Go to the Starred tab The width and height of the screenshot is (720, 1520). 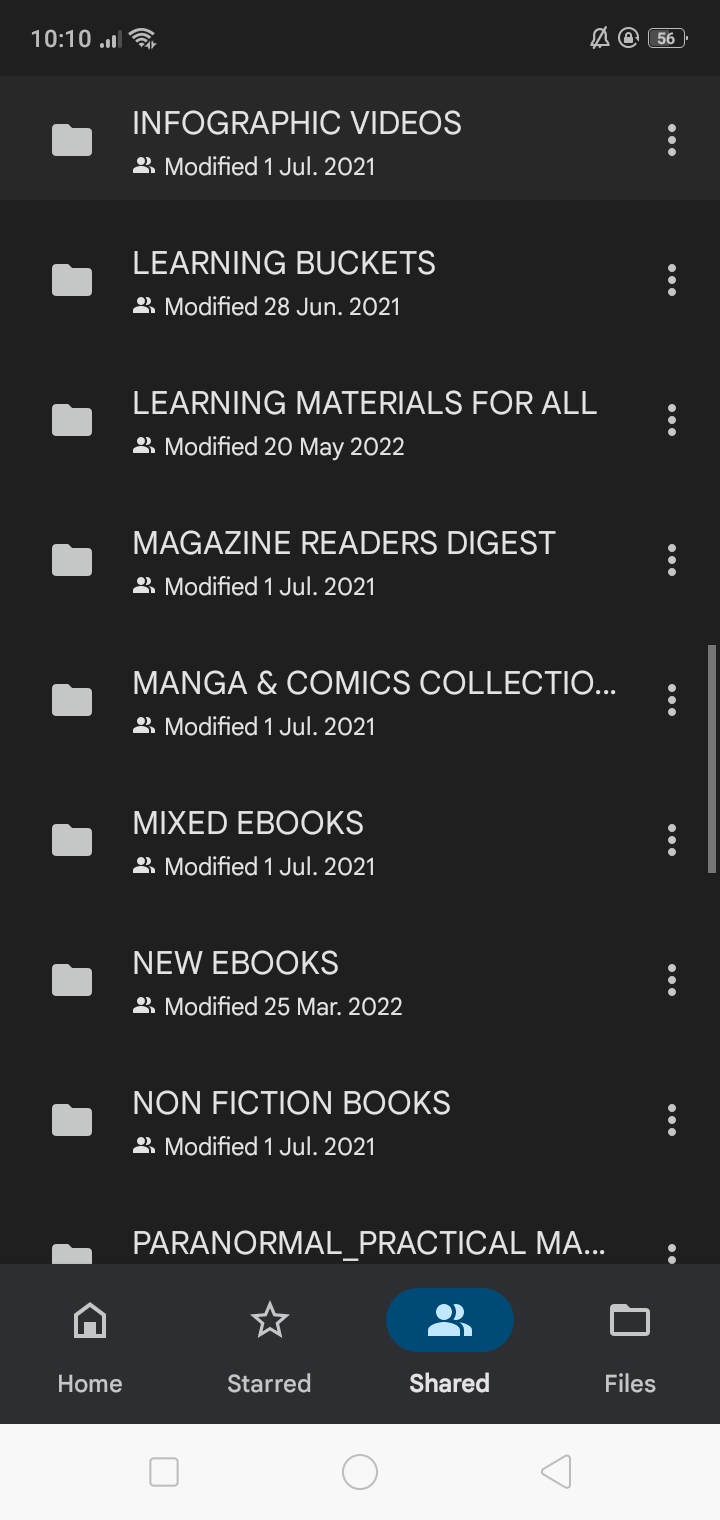tap(270, 1345)
